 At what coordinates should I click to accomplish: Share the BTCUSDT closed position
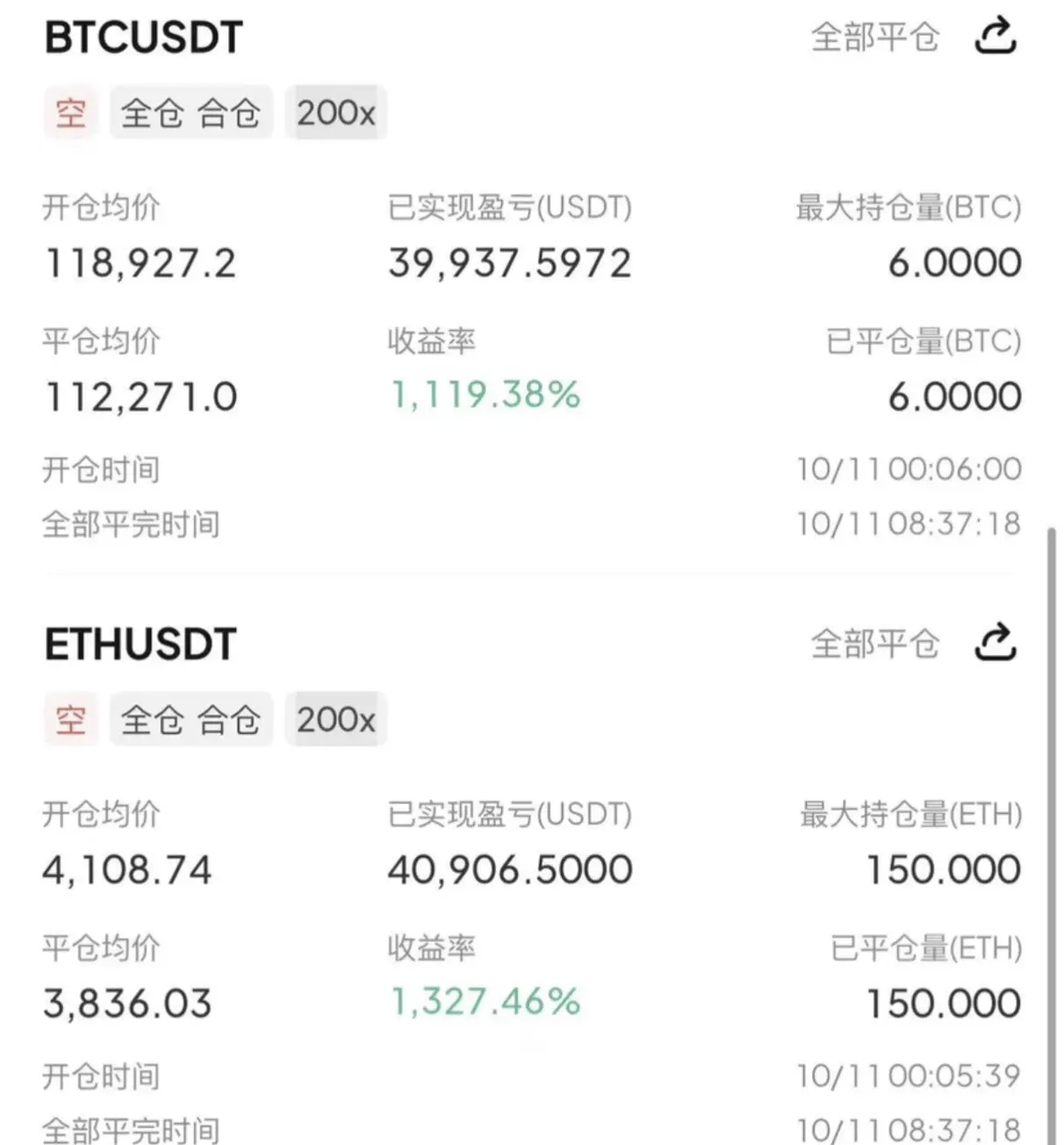[x=996, y=37]
